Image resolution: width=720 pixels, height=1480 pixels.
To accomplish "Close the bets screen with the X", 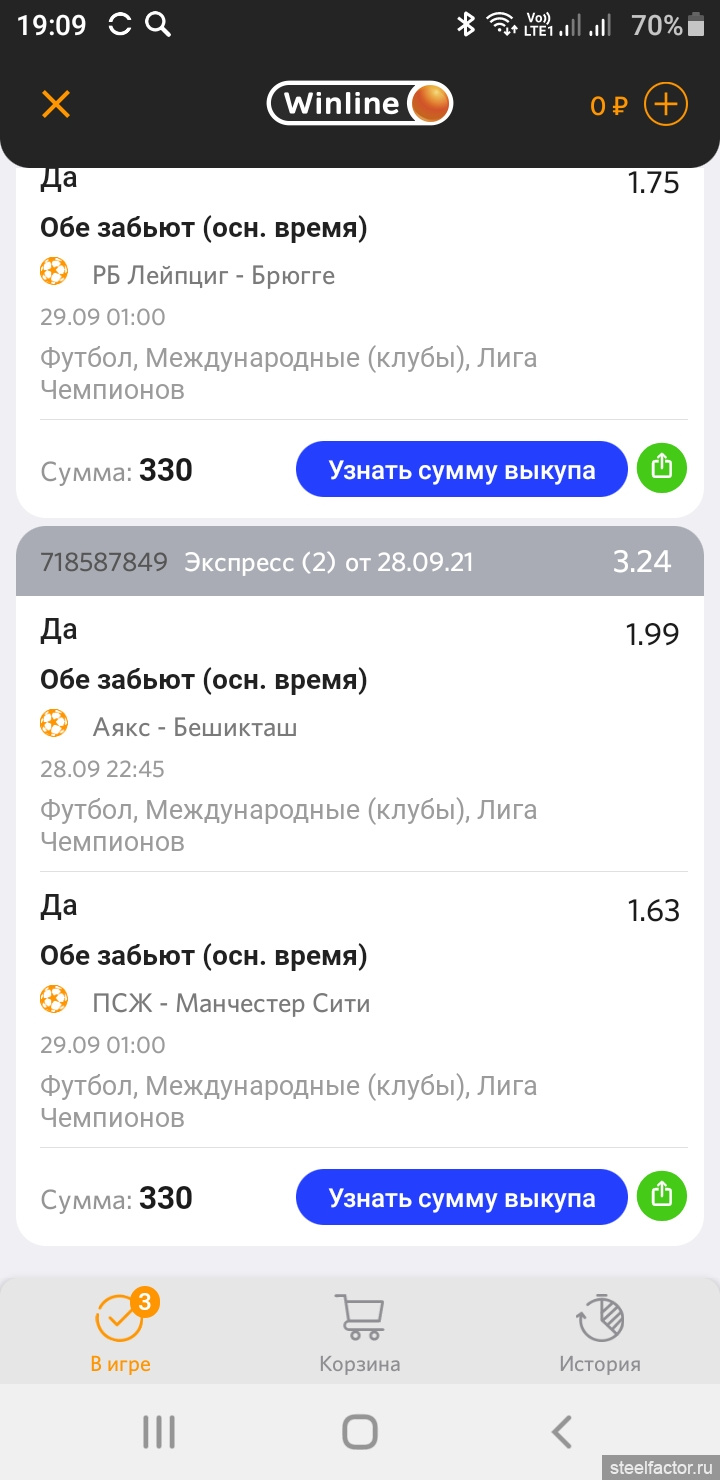I will point(56,104).
